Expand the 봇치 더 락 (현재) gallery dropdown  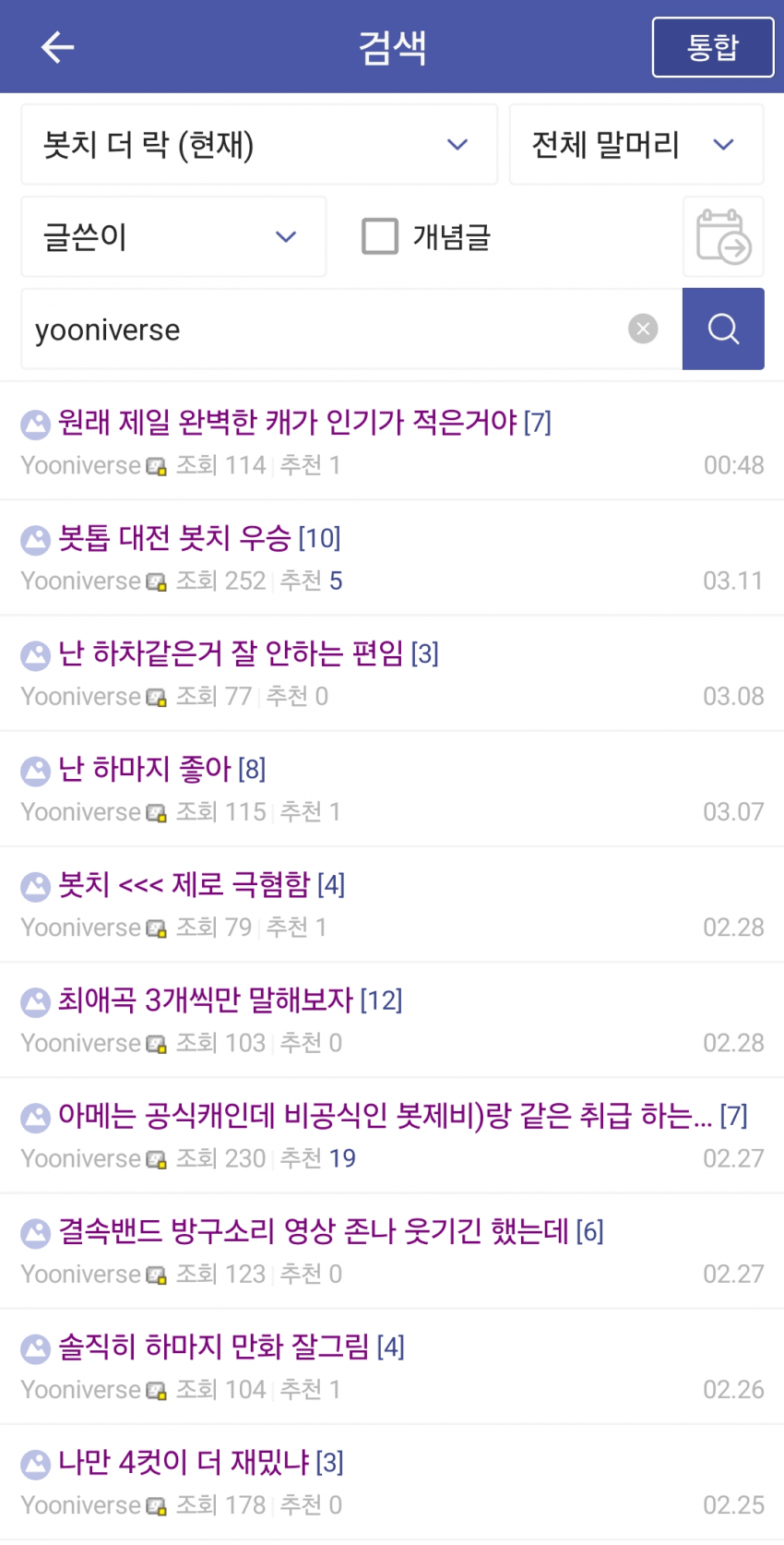pos(259,145)
